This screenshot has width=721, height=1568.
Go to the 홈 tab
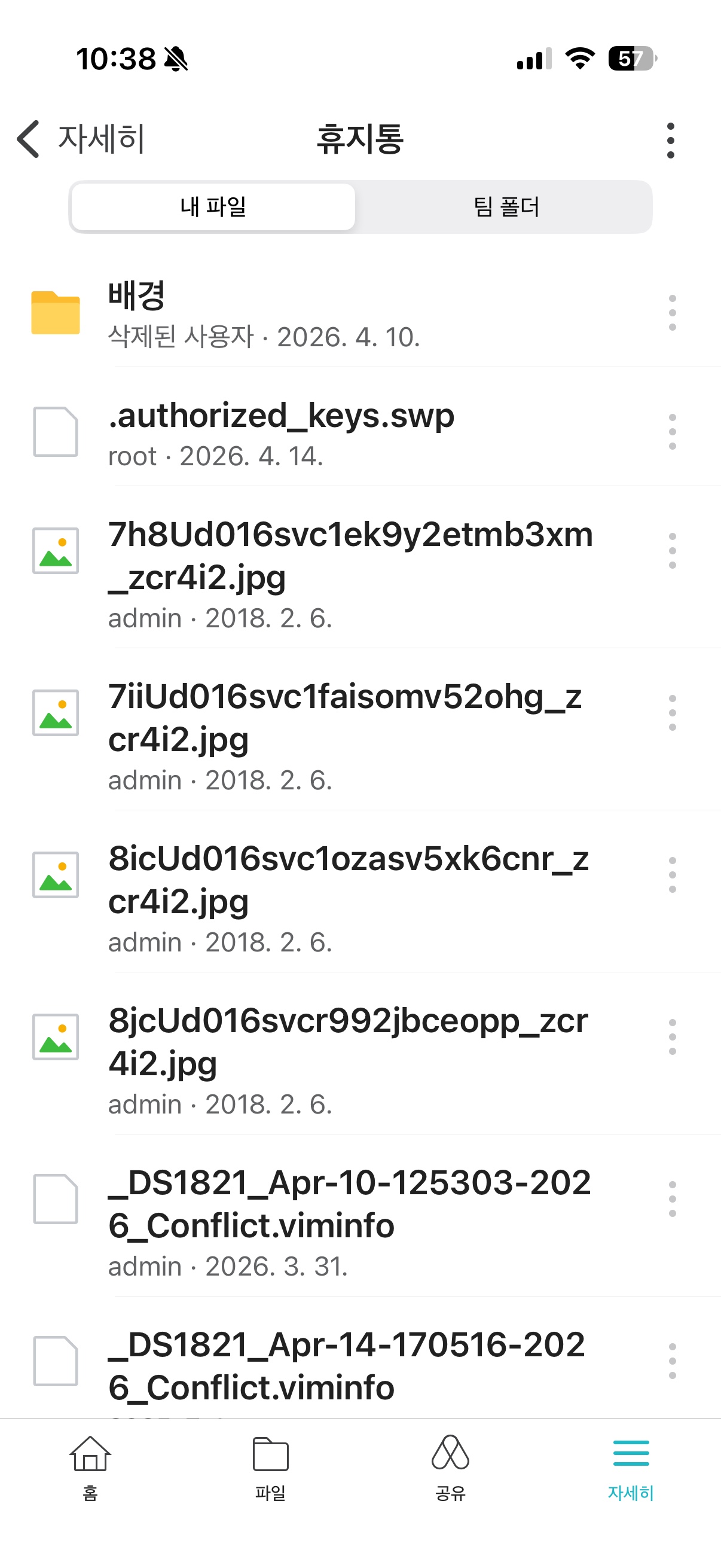coord(90,1468)
